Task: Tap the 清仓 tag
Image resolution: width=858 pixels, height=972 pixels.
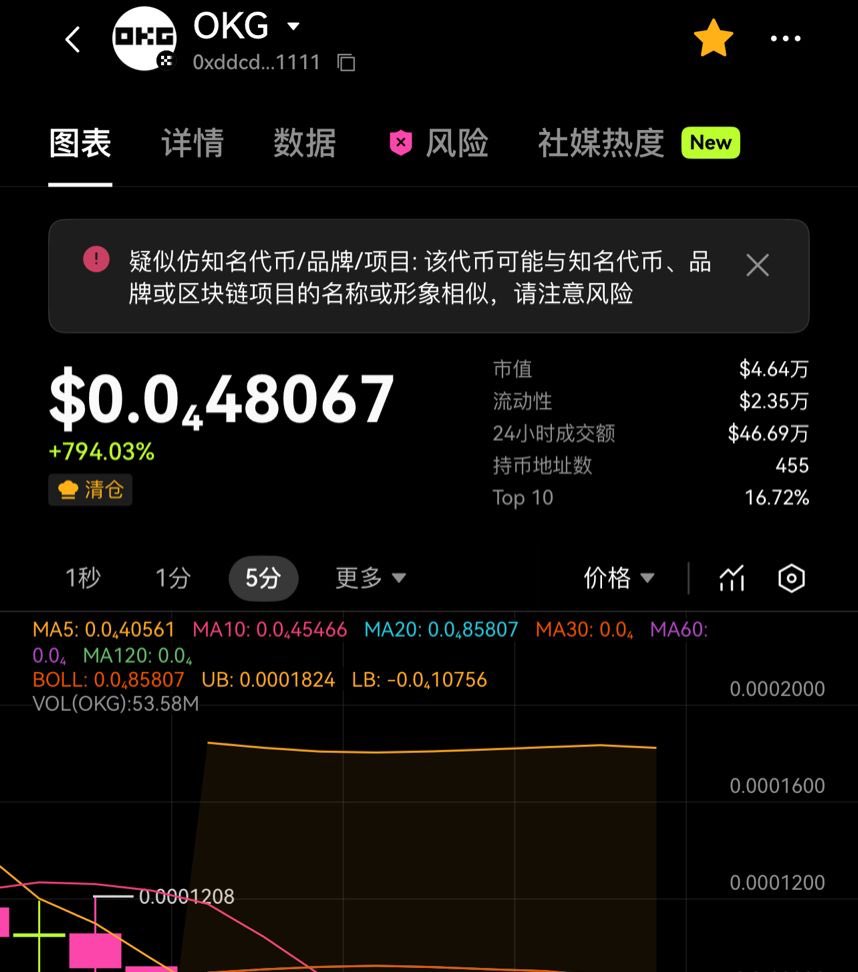Action: pyautogui.click(x=90, y=490)
